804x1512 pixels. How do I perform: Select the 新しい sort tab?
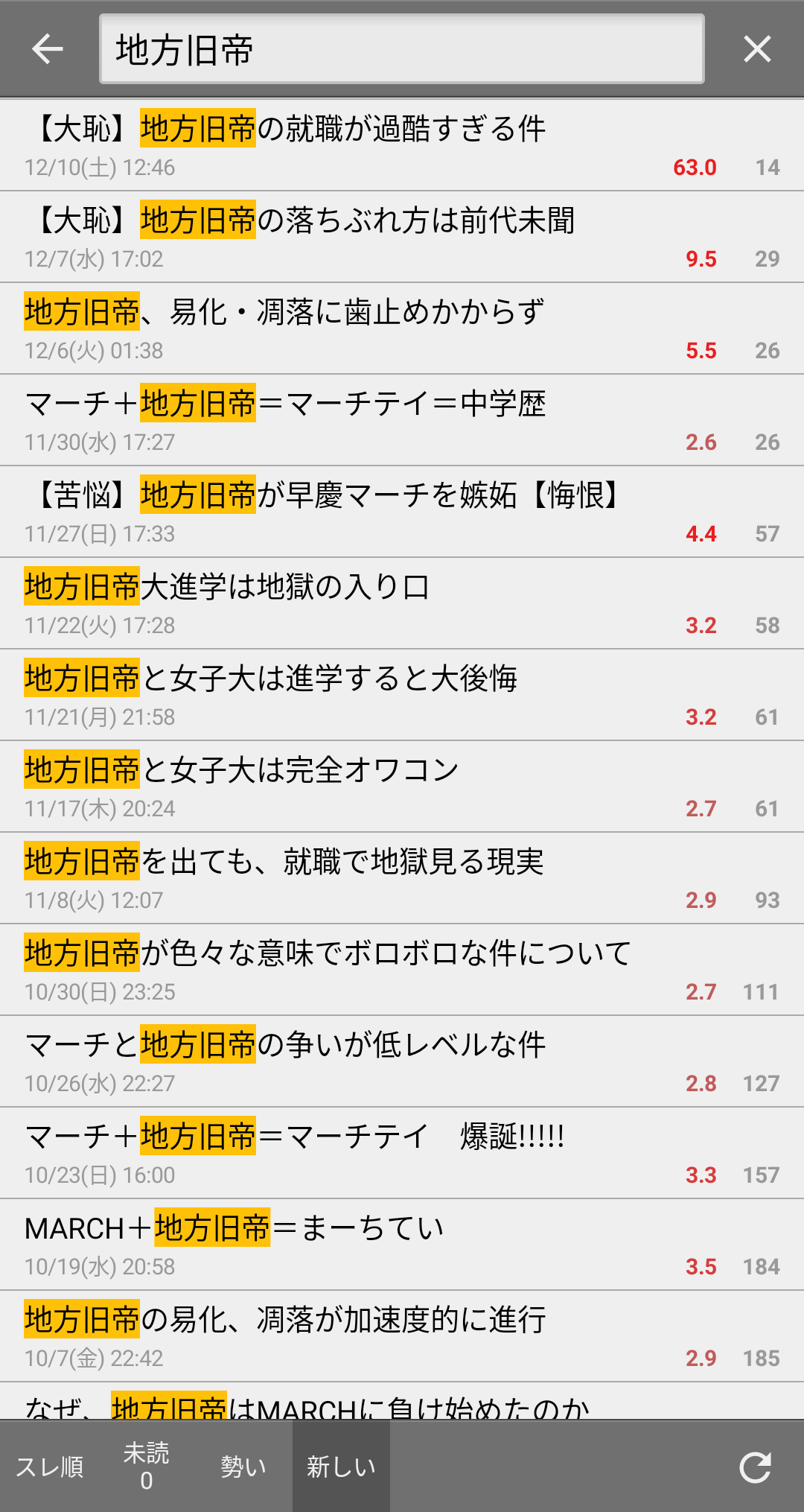click(341, 1466)
